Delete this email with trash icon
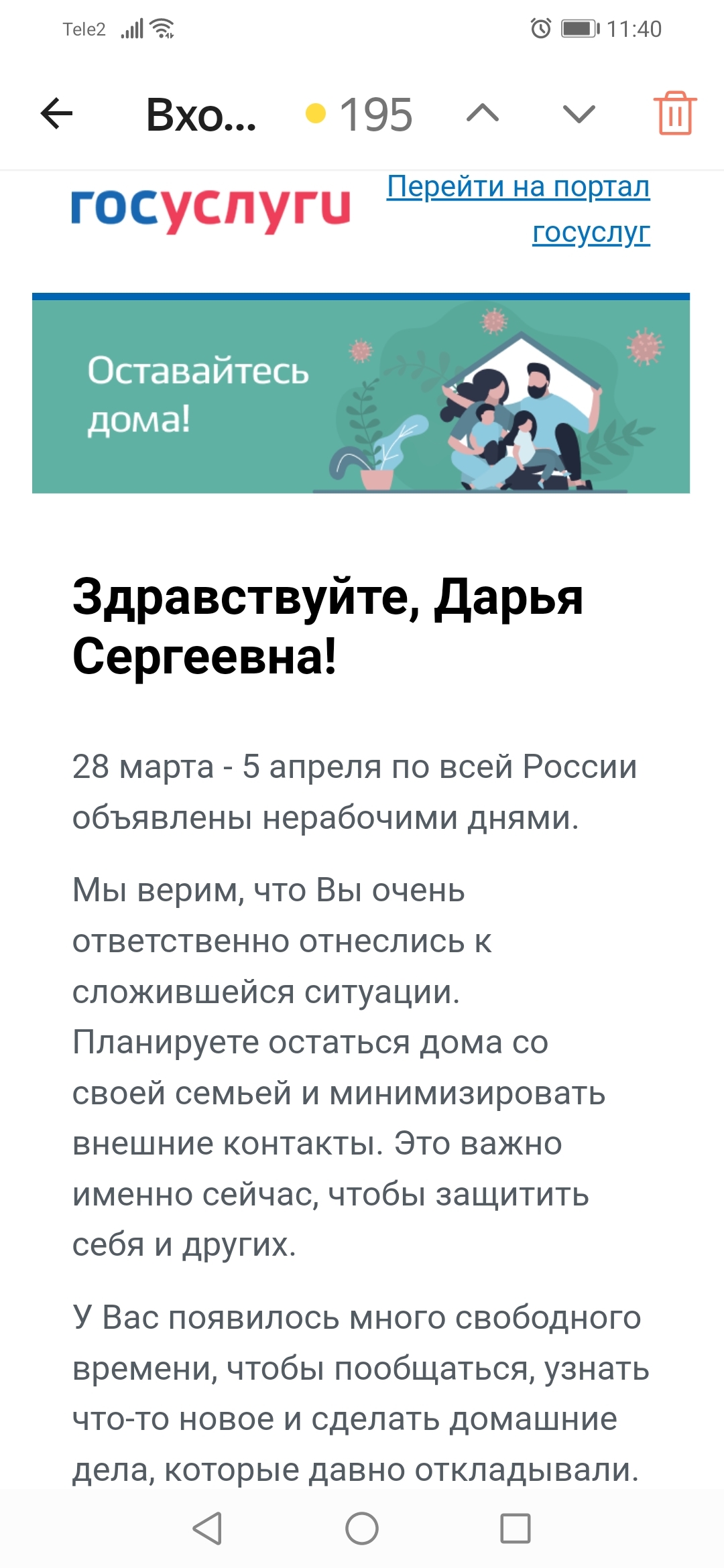 click(x=675, y=113)
